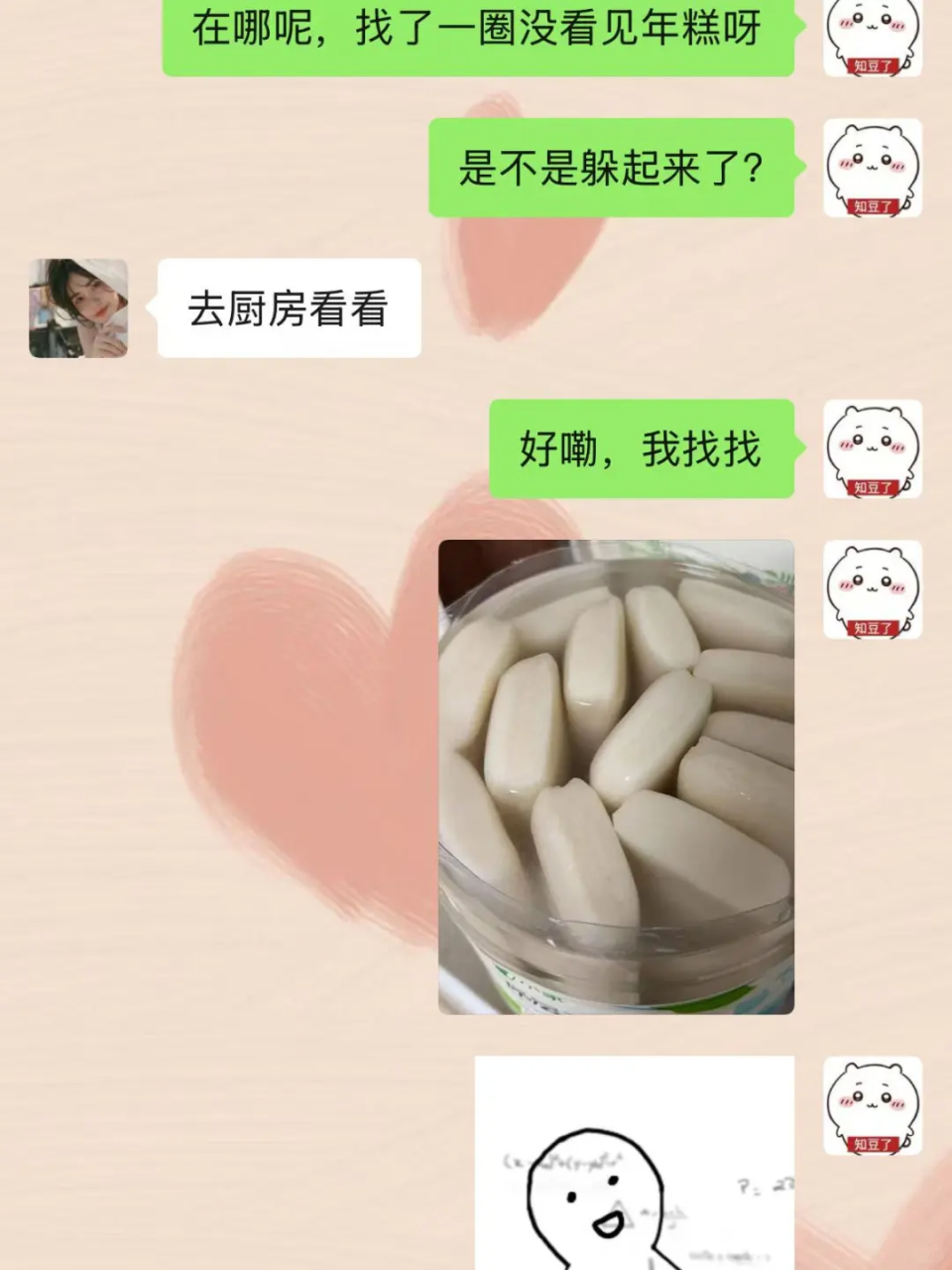Click the hamster avatar beside the rice cake photo

coord(873,590)
